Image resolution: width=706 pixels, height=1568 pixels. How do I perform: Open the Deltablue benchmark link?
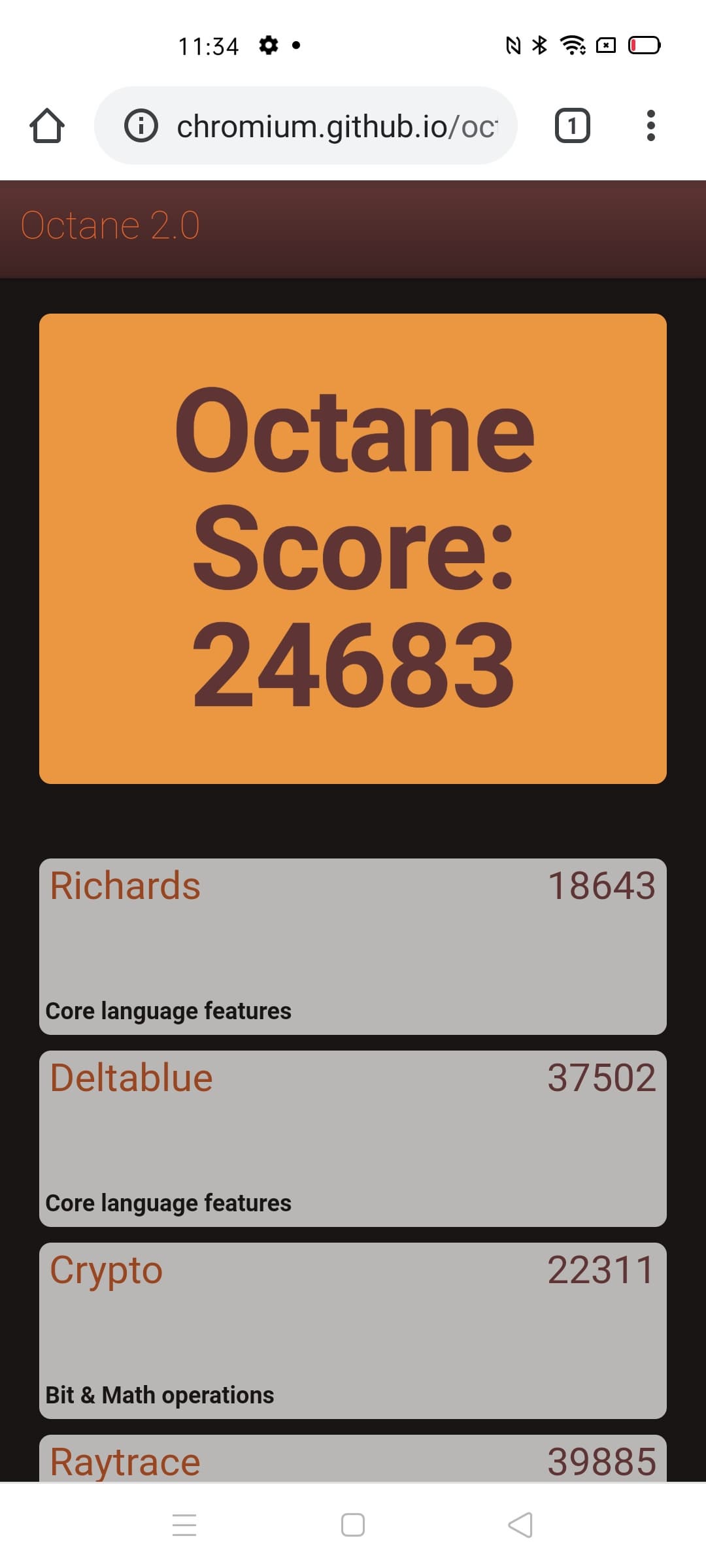[x=131, y=1078]
